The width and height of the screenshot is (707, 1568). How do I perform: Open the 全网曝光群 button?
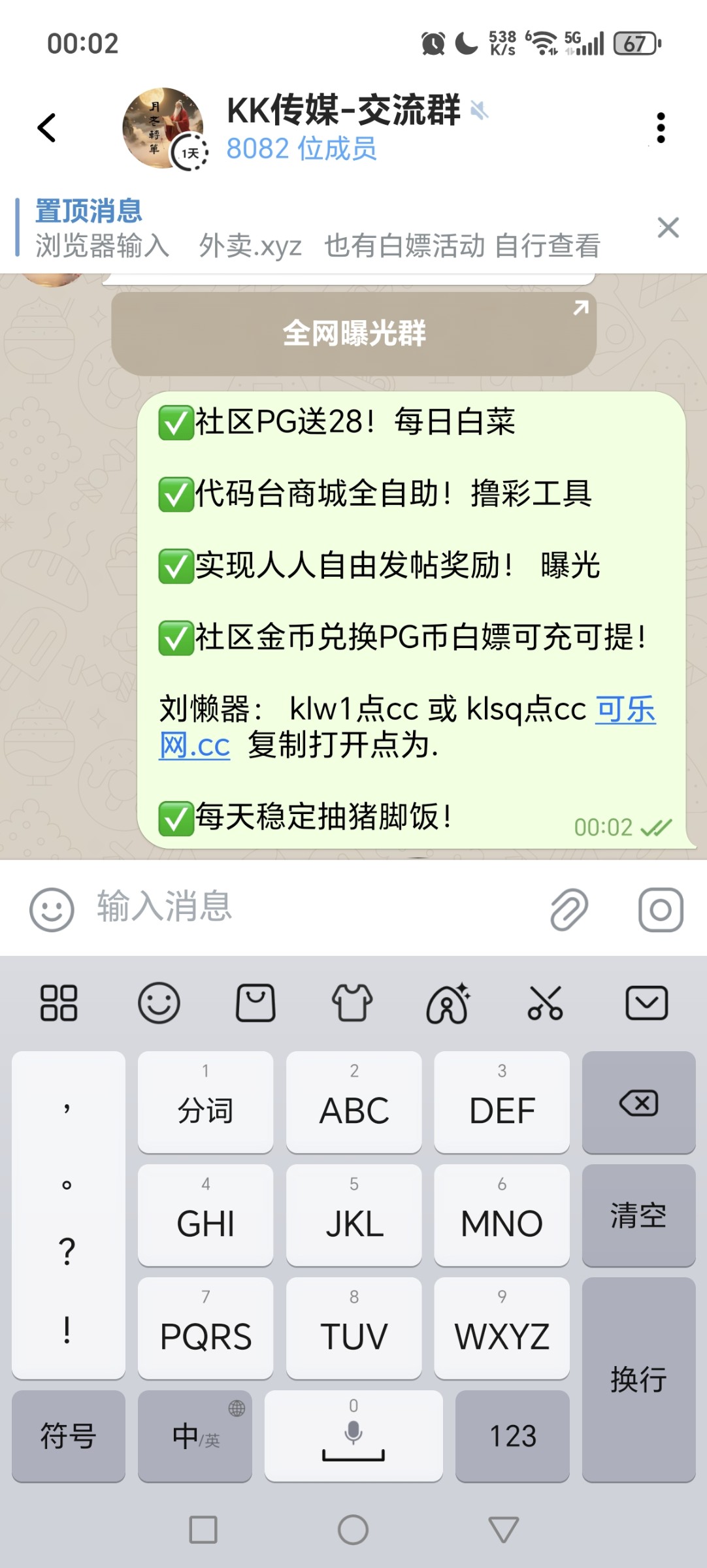coord(354,333)
